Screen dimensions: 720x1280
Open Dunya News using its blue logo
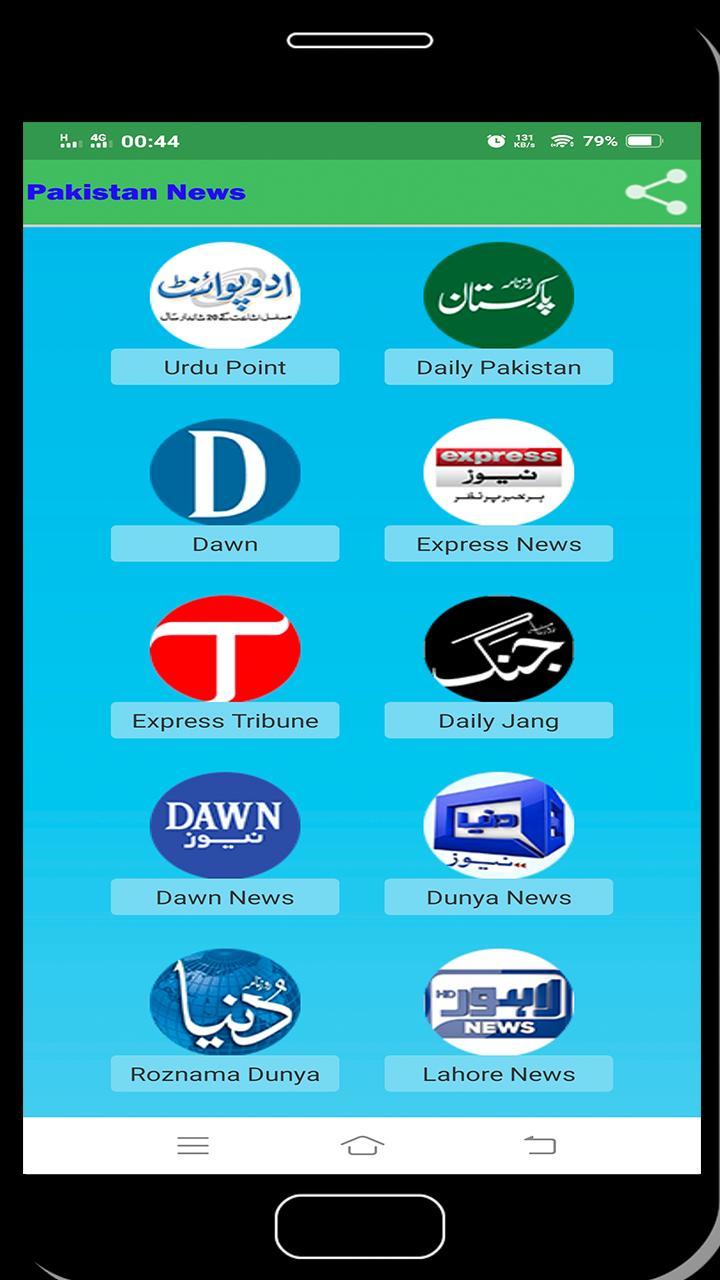[x=498, y=825]
